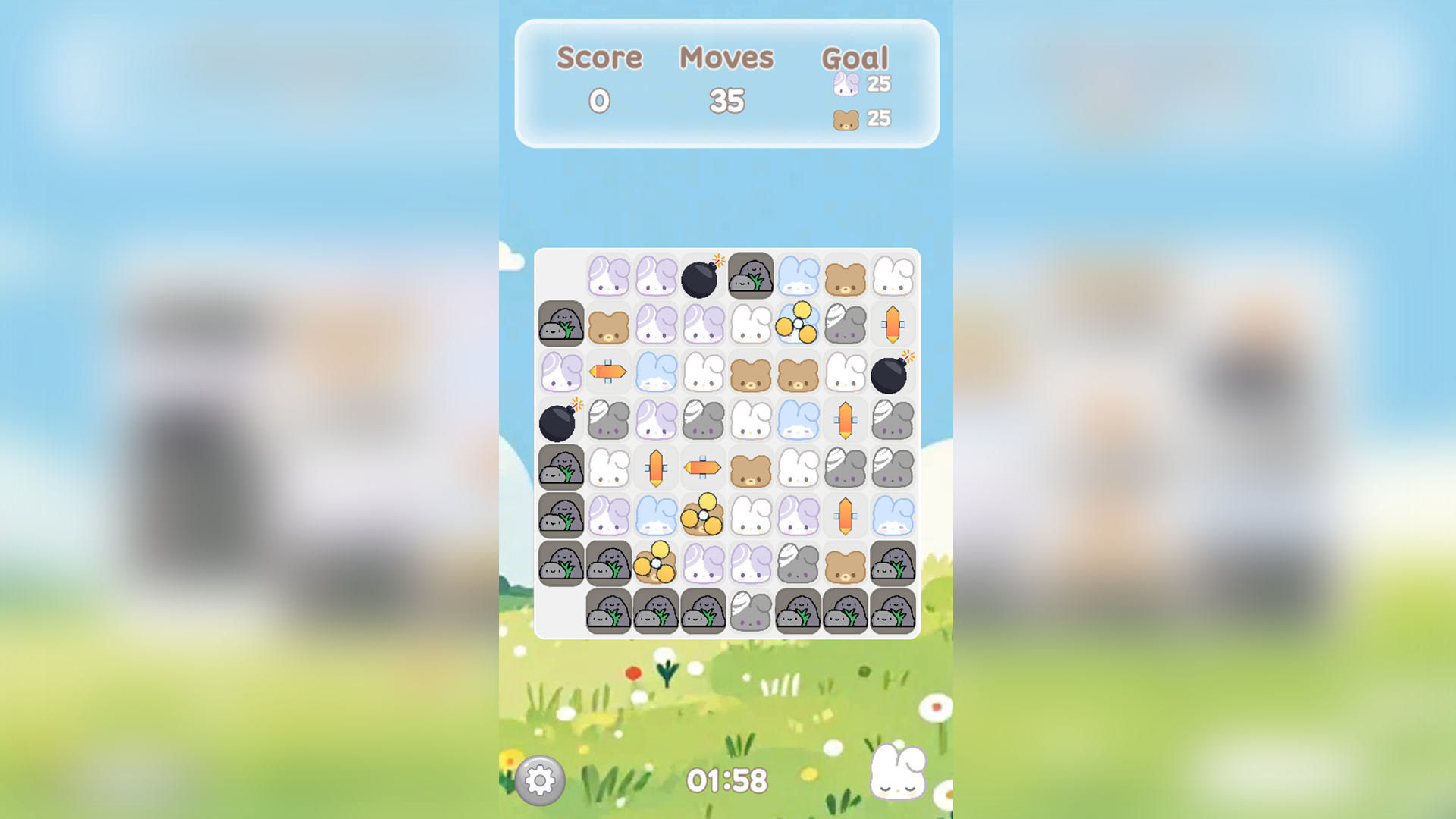Activate the pinwheel booster on the blue tile

(x=798, y=324)
